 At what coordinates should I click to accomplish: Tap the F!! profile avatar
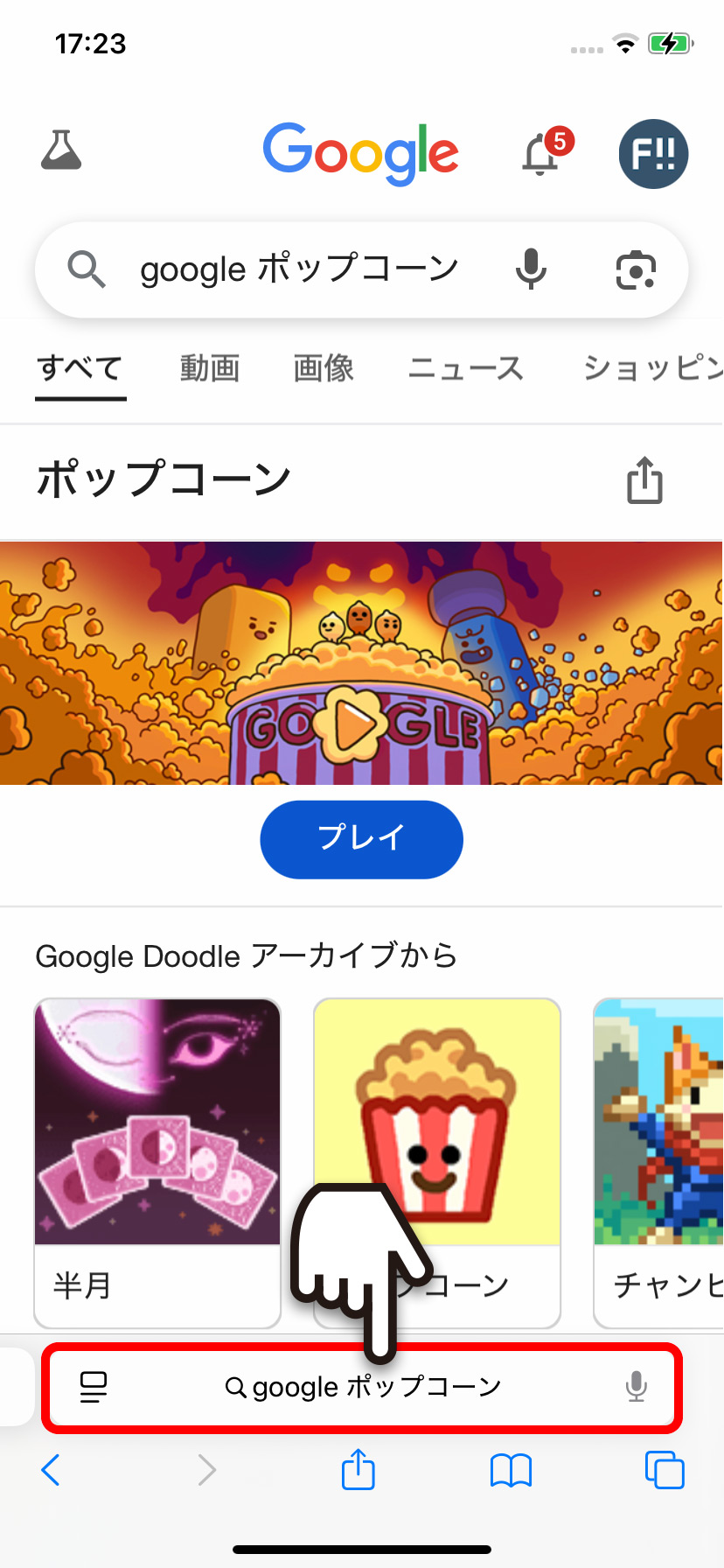(652, 153)
